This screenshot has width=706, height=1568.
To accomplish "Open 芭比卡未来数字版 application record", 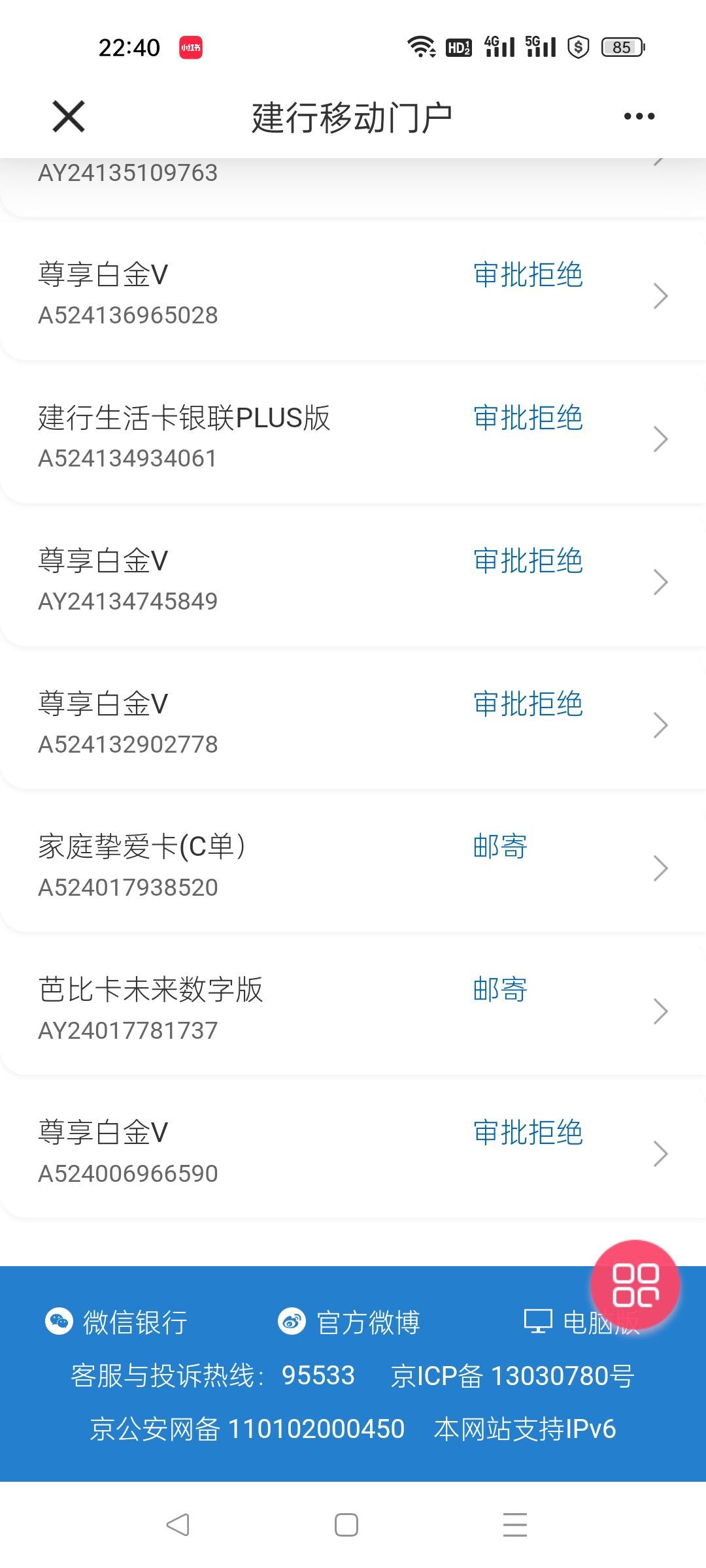I will pos(353,1010).
